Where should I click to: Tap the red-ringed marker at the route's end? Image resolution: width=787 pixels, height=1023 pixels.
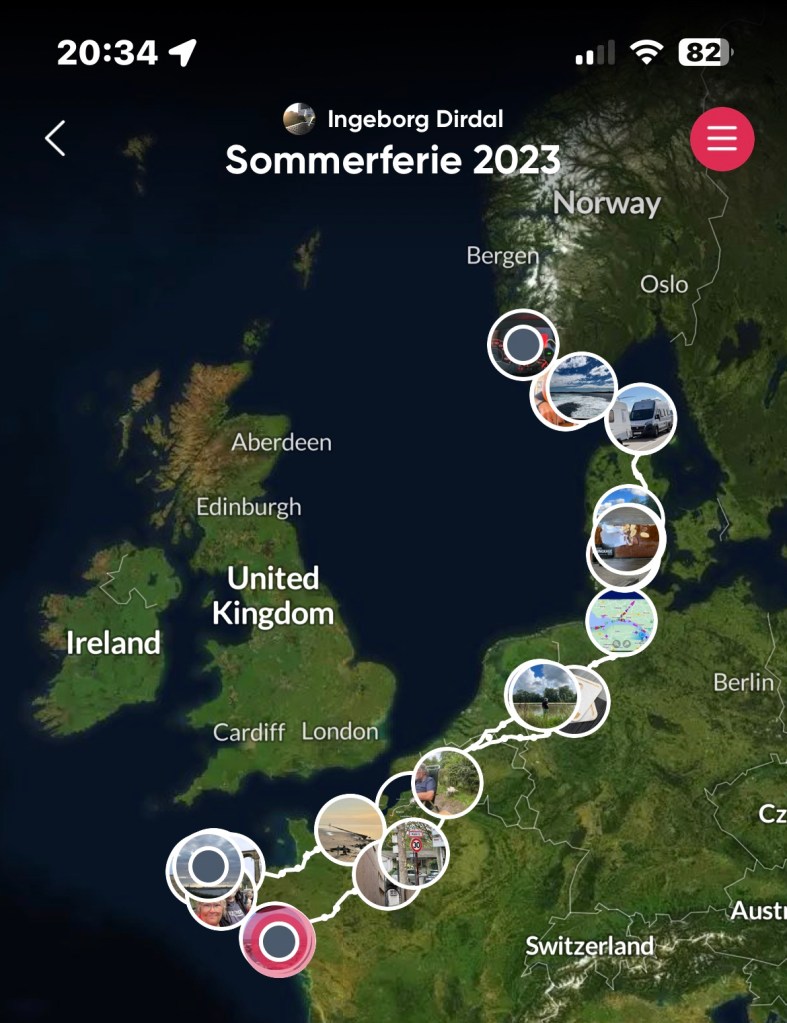click(278, 940)
